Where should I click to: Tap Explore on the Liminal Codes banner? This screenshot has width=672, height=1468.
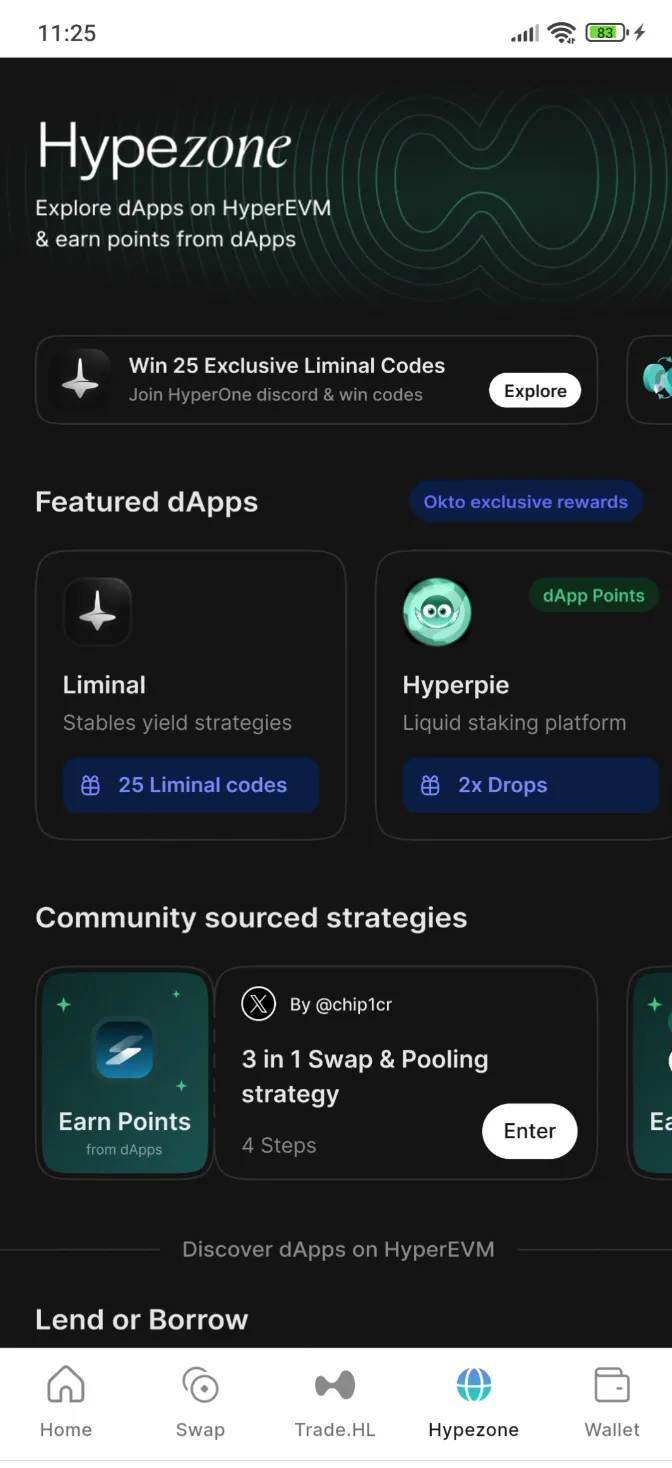(x=534, y=391)
